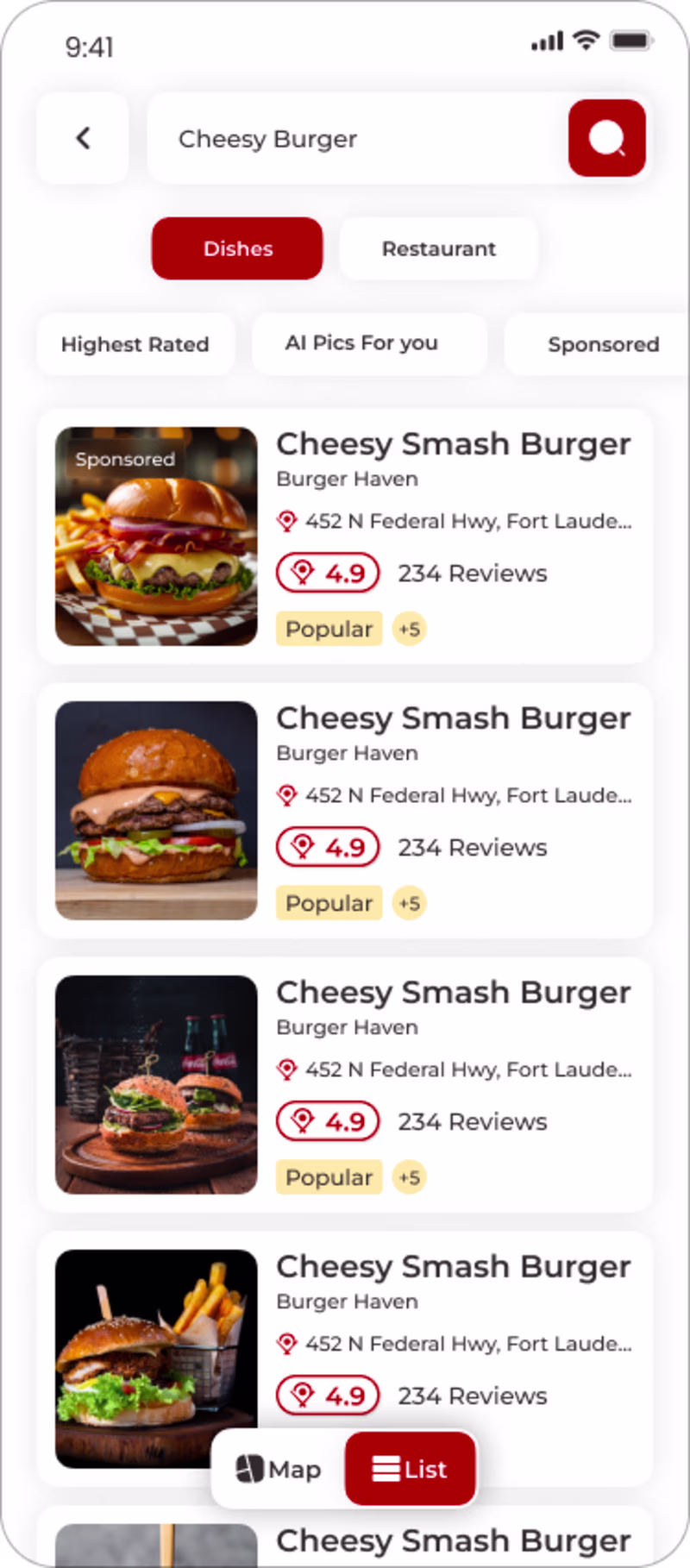Select the Dishes tab
Viewport: 690px width, 1568px height.
click(237, 248)
